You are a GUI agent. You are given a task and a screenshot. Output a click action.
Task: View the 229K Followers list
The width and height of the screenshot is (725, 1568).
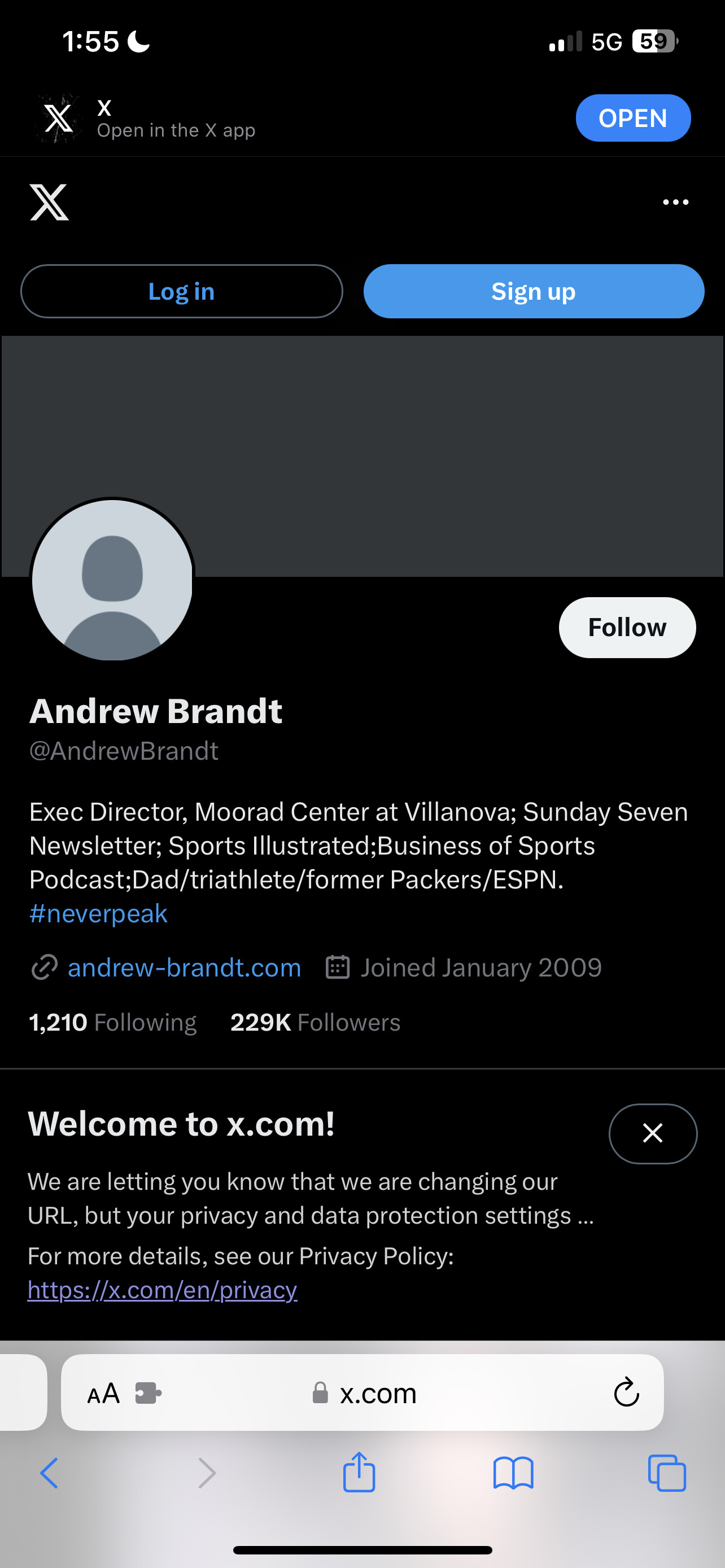315,1023
